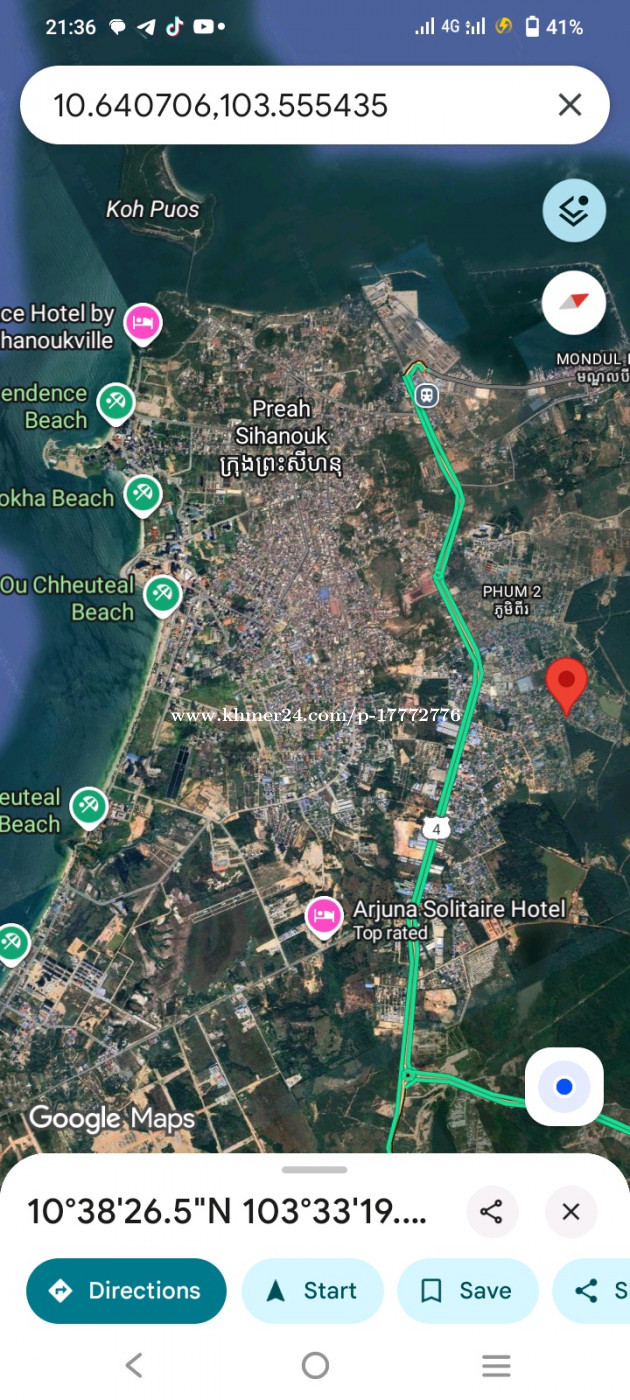This screenshot has height=1400, width=630.
Task: Save this pinned location
Action: pyautogui.click(x=468, y=1291)
